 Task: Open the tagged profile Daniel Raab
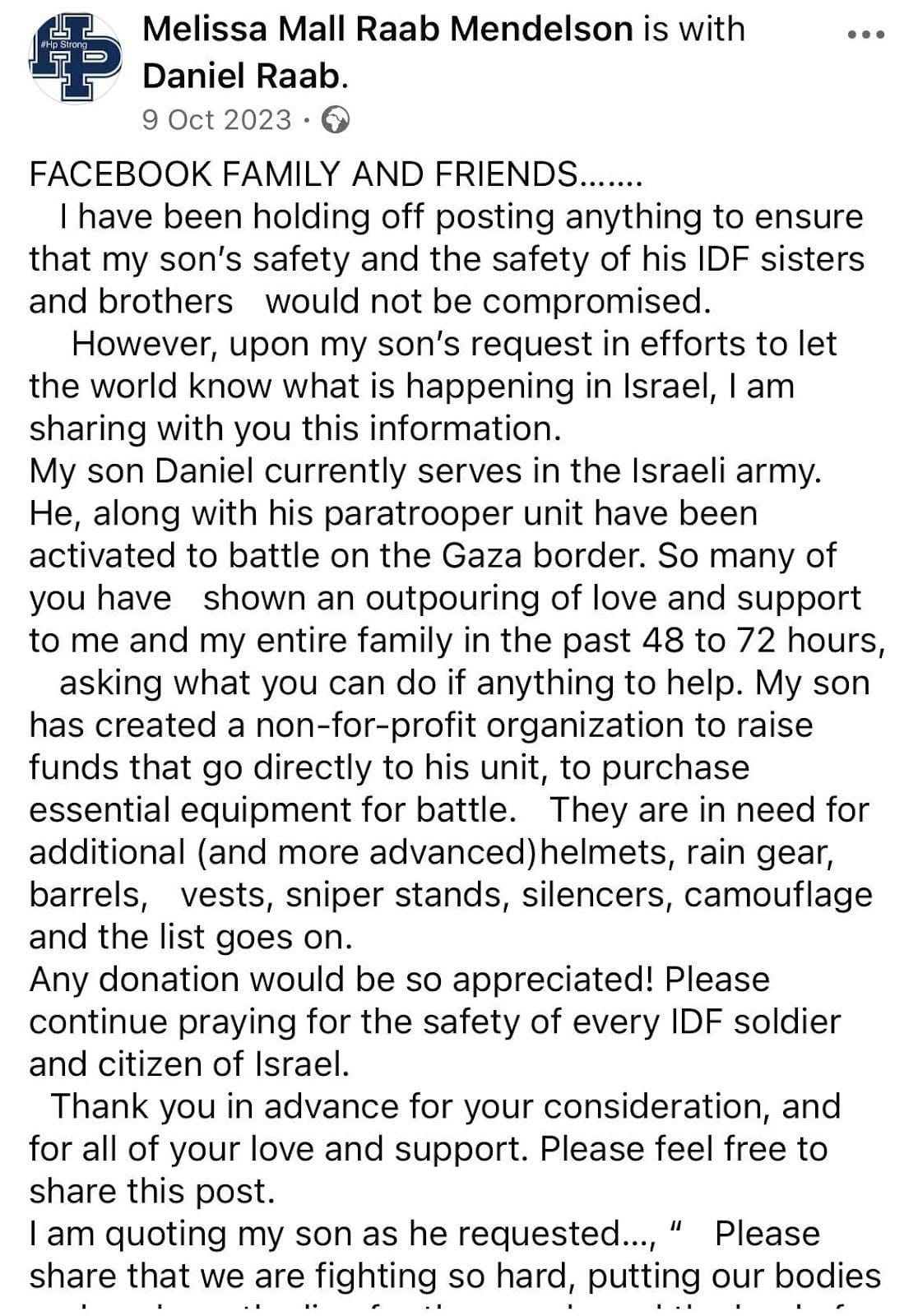tap(240, 76)
